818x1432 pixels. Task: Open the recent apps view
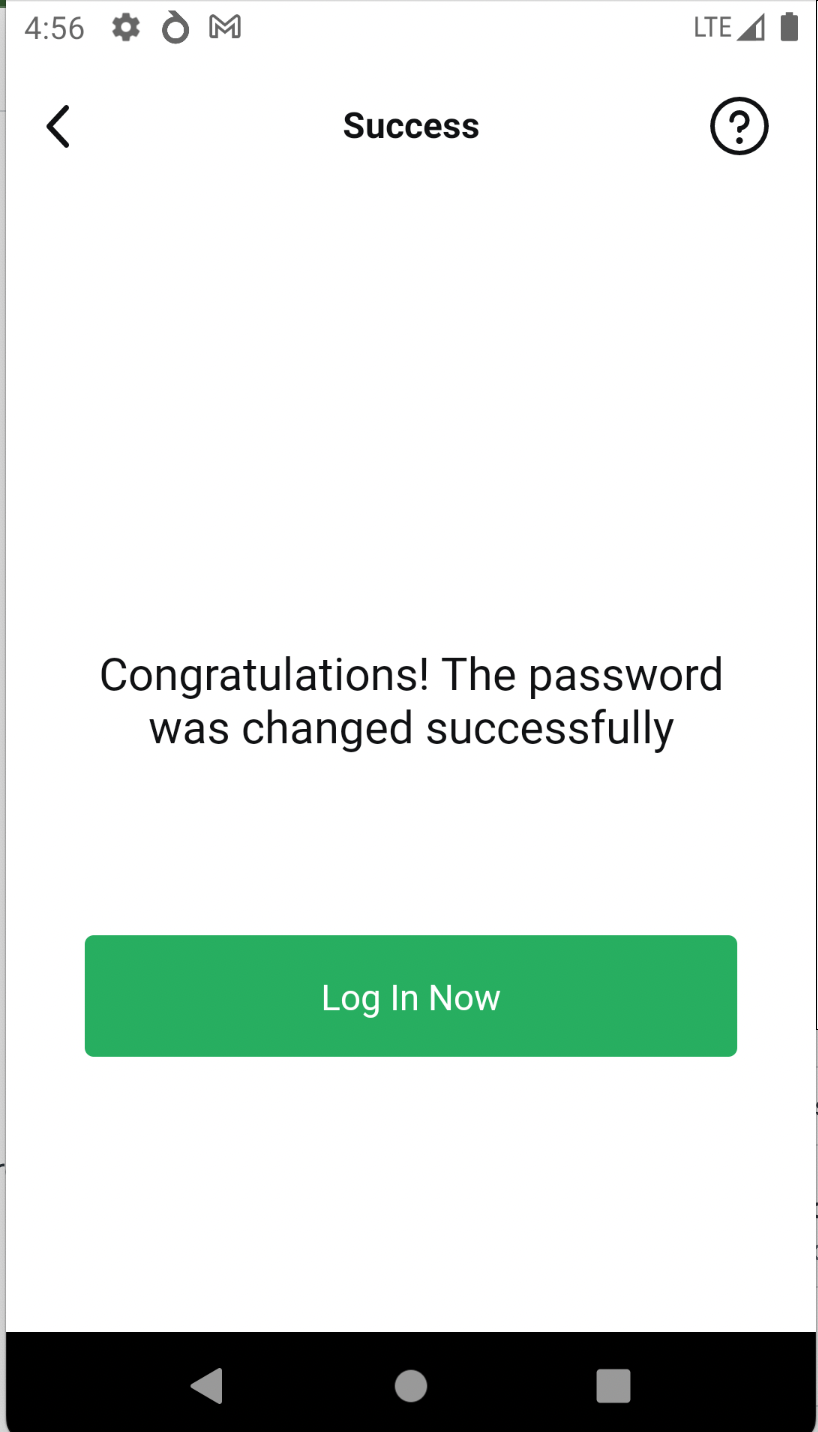click(x=613, y=1386)
